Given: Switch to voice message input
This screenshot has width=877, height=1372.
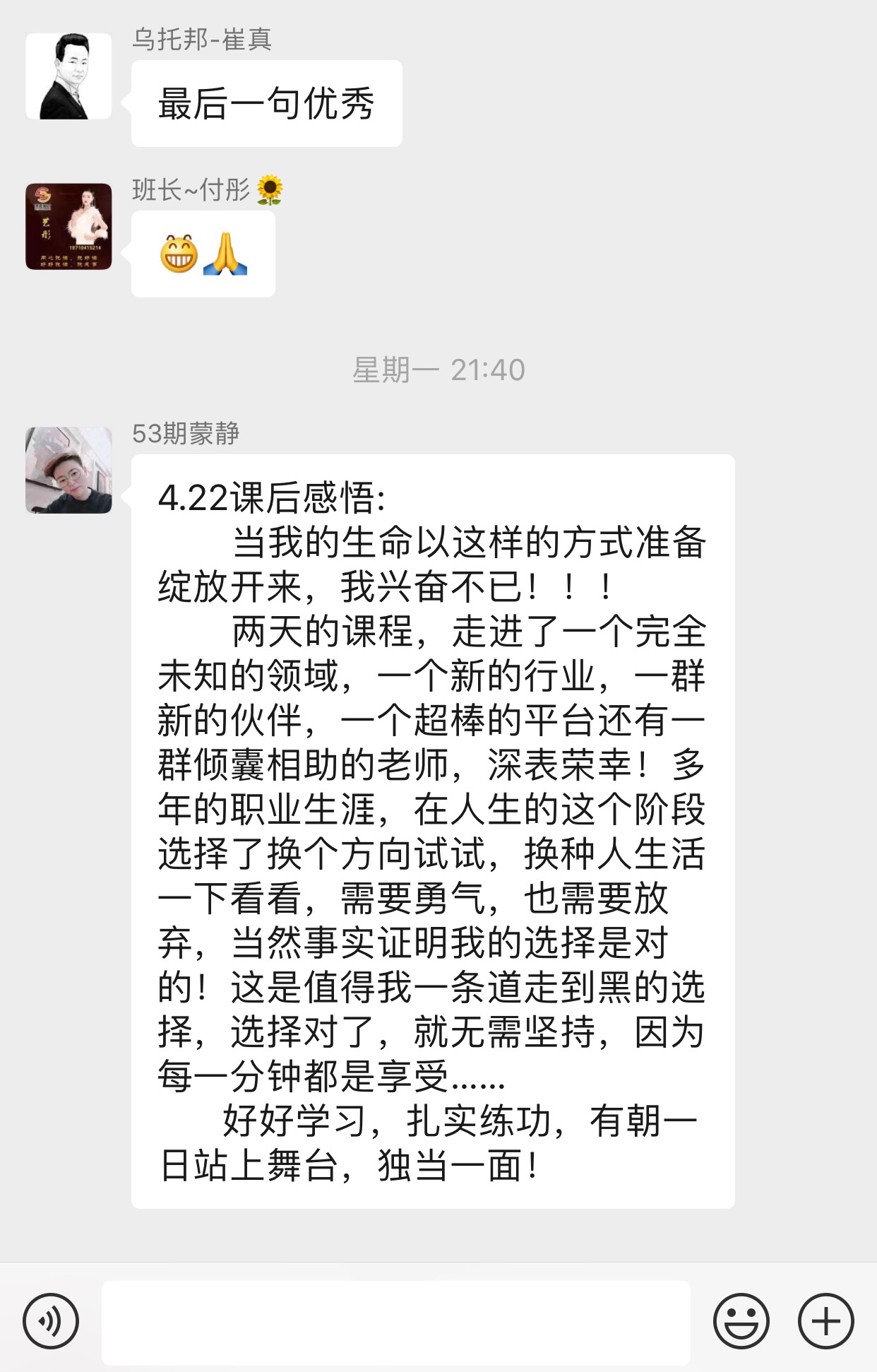Looking at the screenshot, I should click(51, 1320).
